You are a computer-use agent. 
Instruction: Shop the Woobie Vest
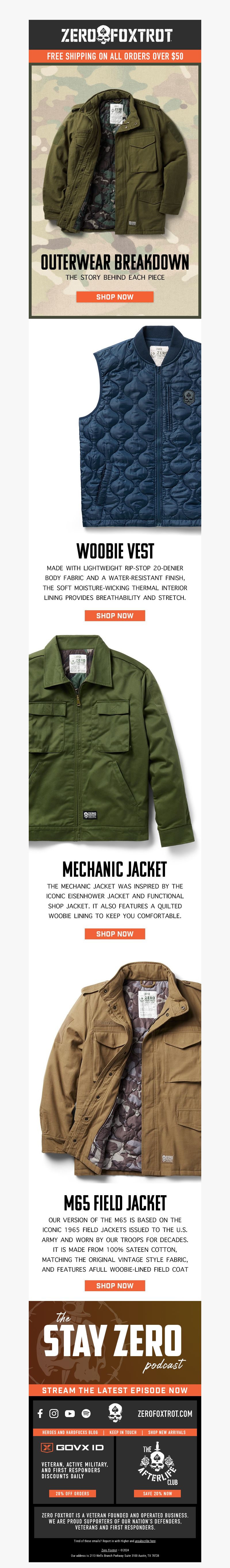(x=114, y=615)
